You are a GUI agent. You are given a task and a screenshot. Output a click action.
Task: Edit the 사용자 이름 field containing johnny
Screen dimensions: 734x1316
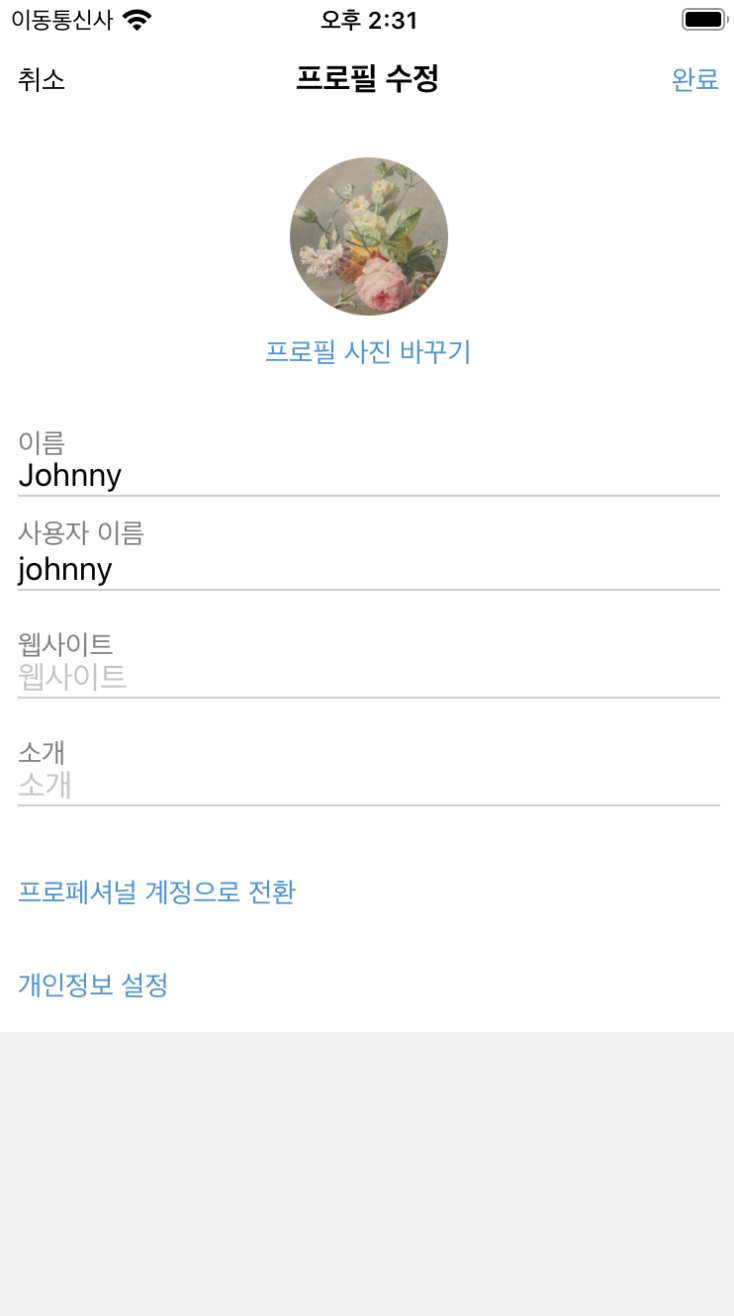click(x=368, y=569)
